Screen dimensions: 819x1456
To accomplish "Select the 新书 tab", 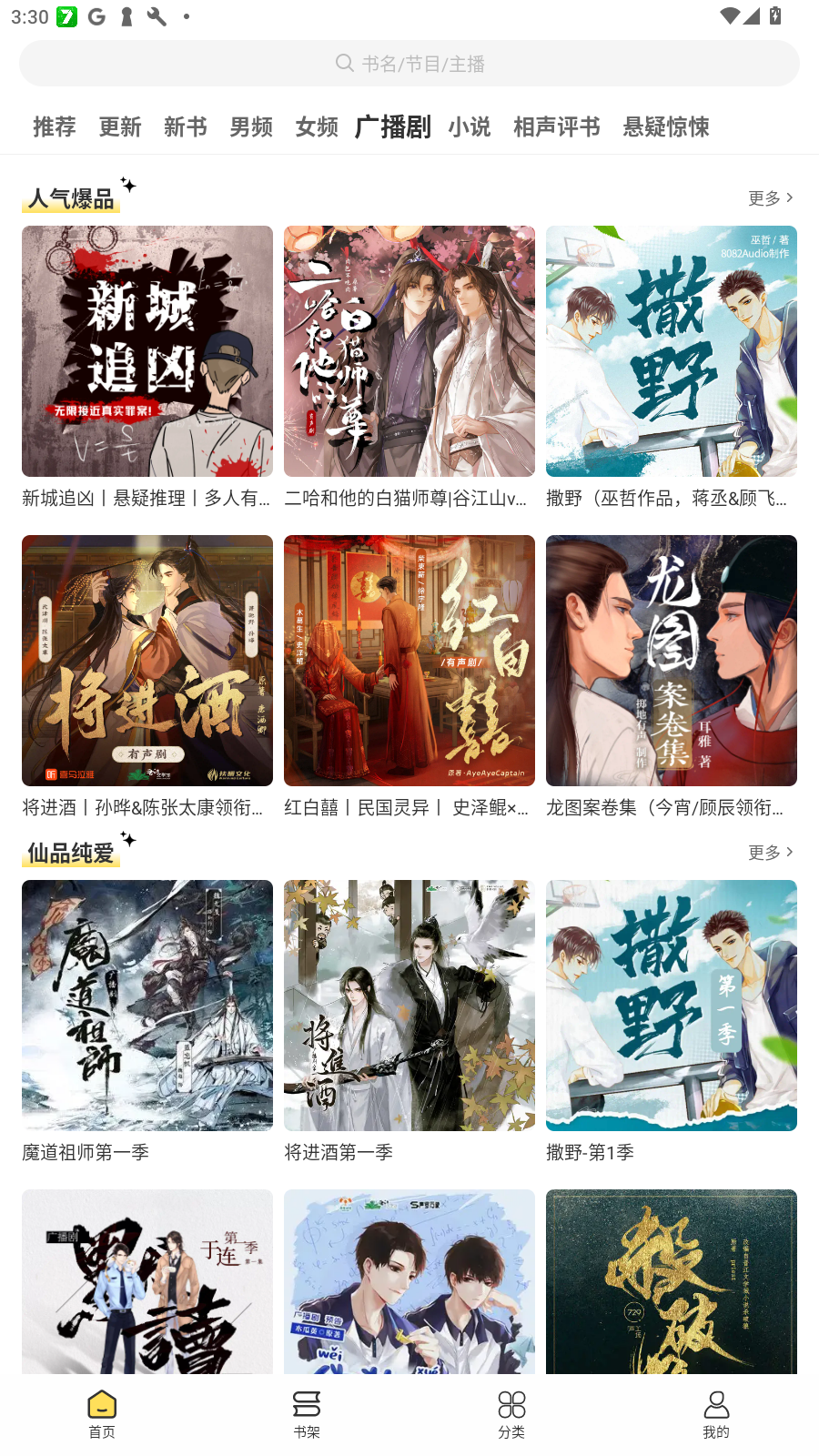I will click(186, 126).
